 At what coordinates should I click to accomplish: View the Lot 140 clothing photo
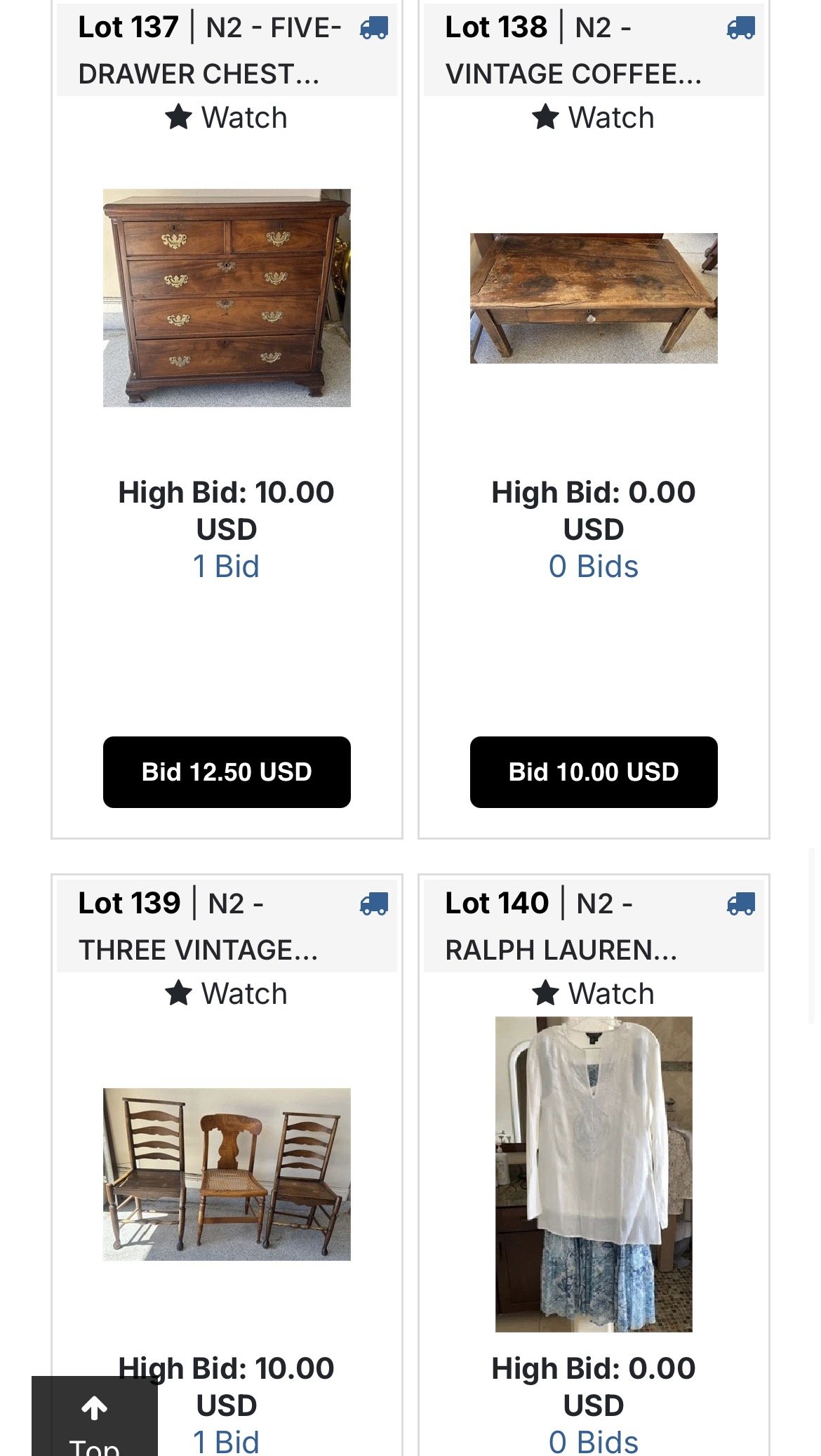594,1174
